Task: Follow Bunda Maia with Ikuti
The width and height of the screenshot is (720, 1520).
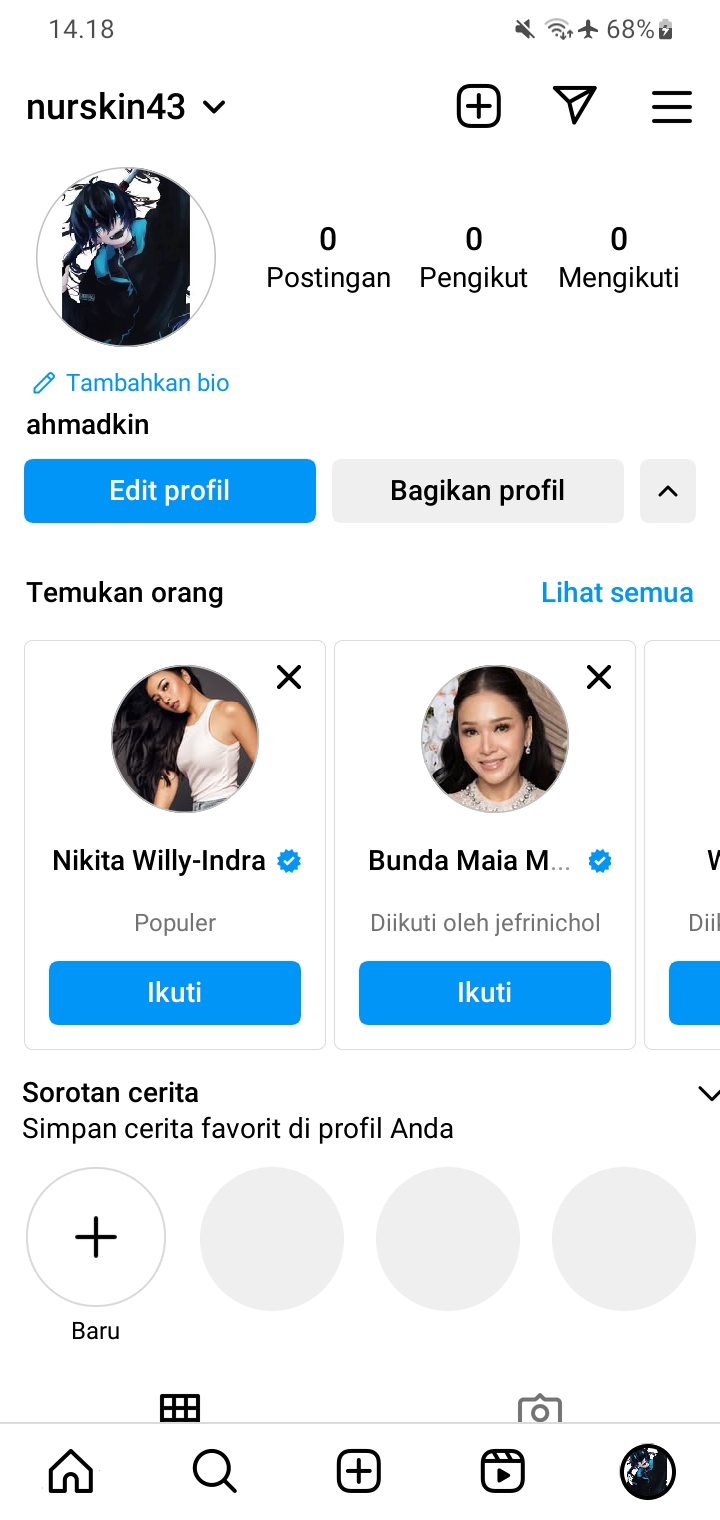Action: coord(485,992)
